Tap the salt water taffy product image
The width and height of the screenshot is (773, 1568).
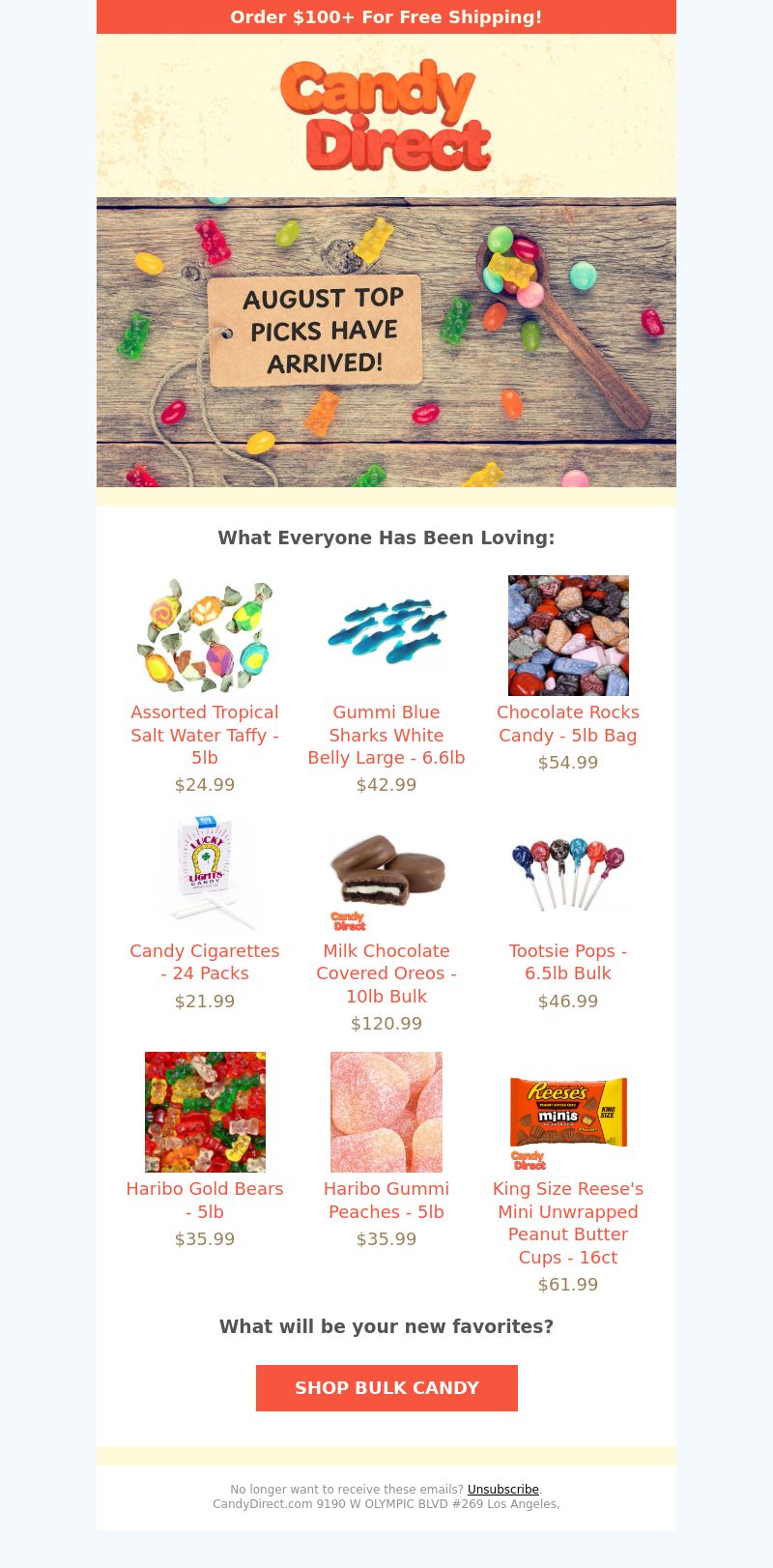coord(205,635)
